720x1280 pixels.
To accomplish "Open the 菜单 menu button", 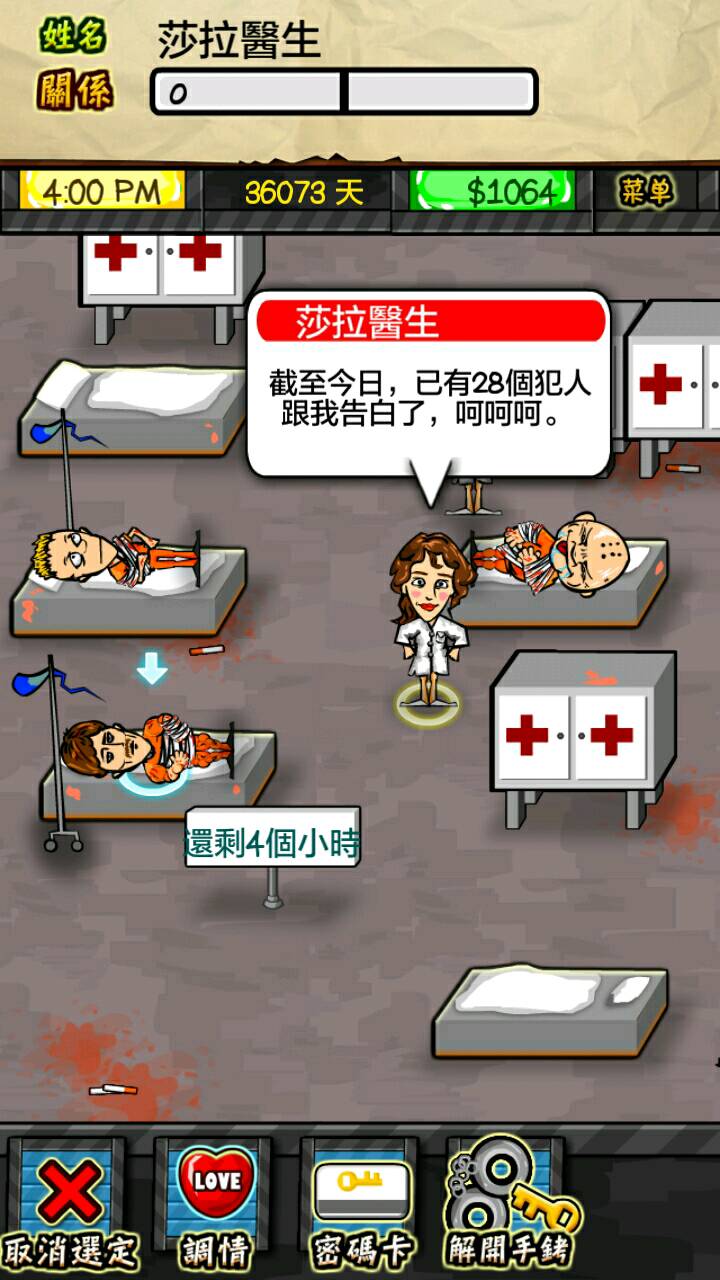I will click(647, 191).
